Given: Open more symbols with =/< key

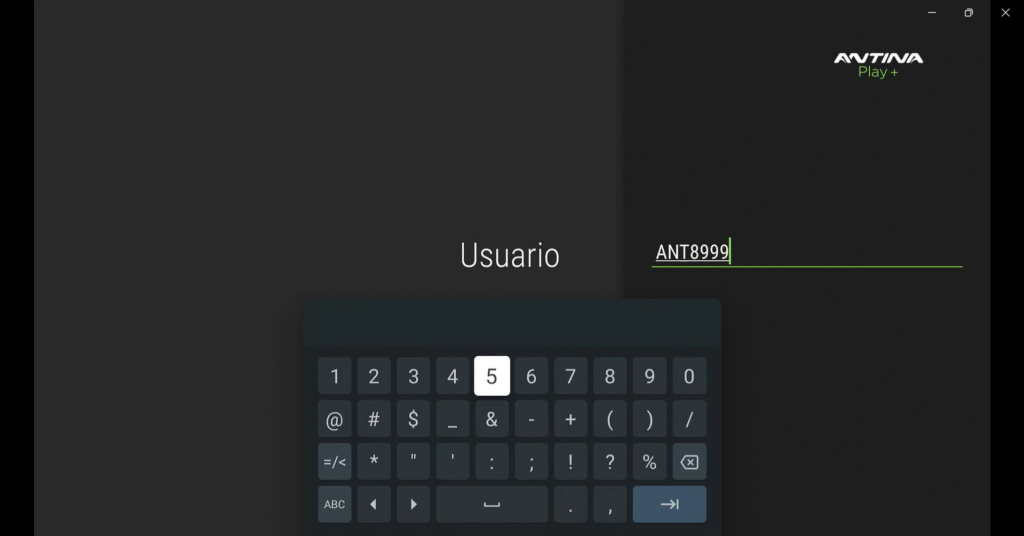Looking at the screenshot, I should point(335,462).
